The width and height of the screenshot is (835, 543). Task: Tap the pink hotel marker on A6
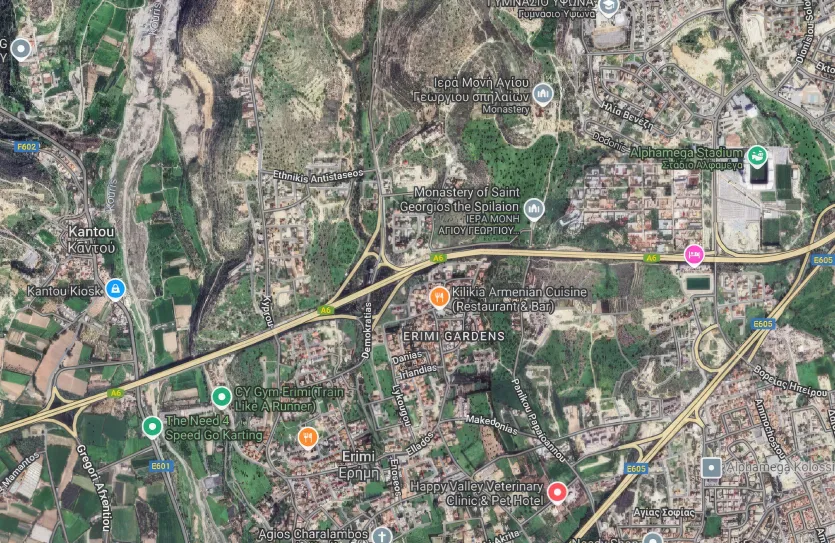[x=693, y=255]
